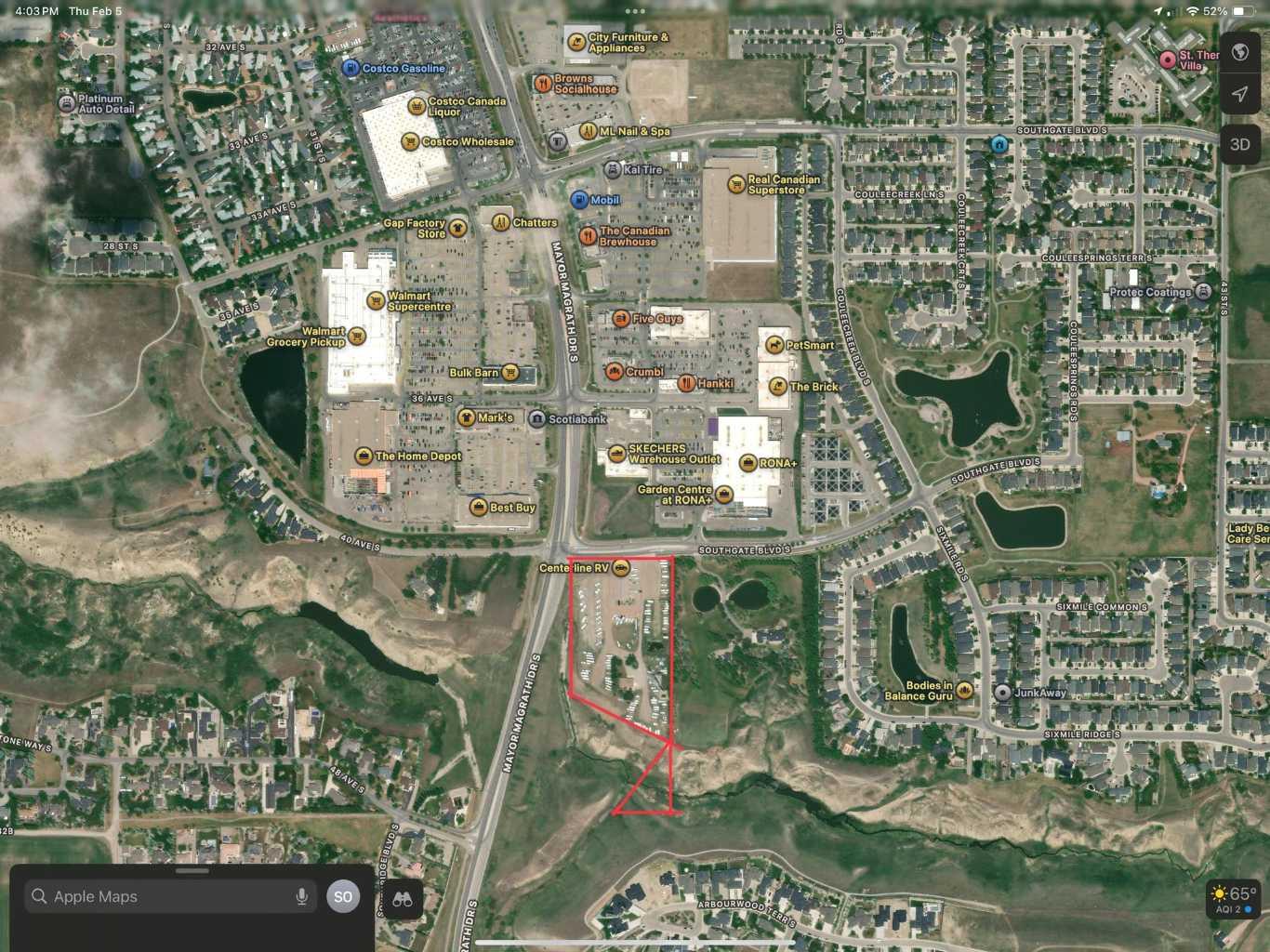Screen dimensions: 1270x952
Task: Open the Apple Maps search field
Action: 158,896
